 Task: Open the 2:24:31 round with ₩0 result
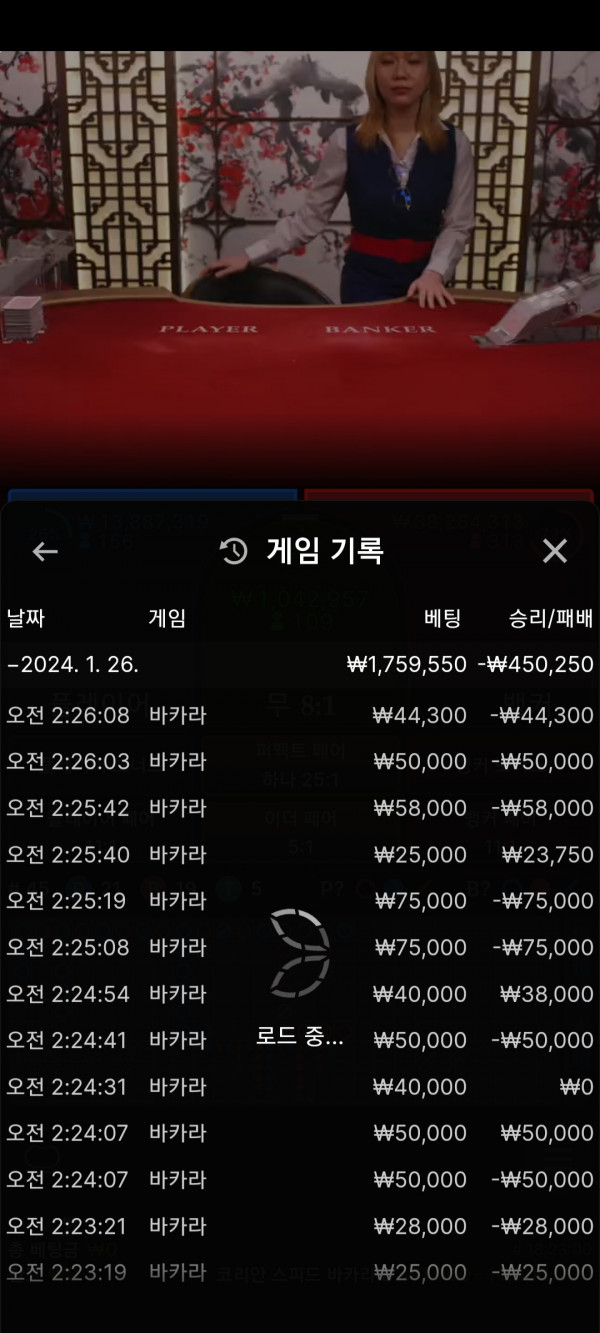pos(300,1086)
